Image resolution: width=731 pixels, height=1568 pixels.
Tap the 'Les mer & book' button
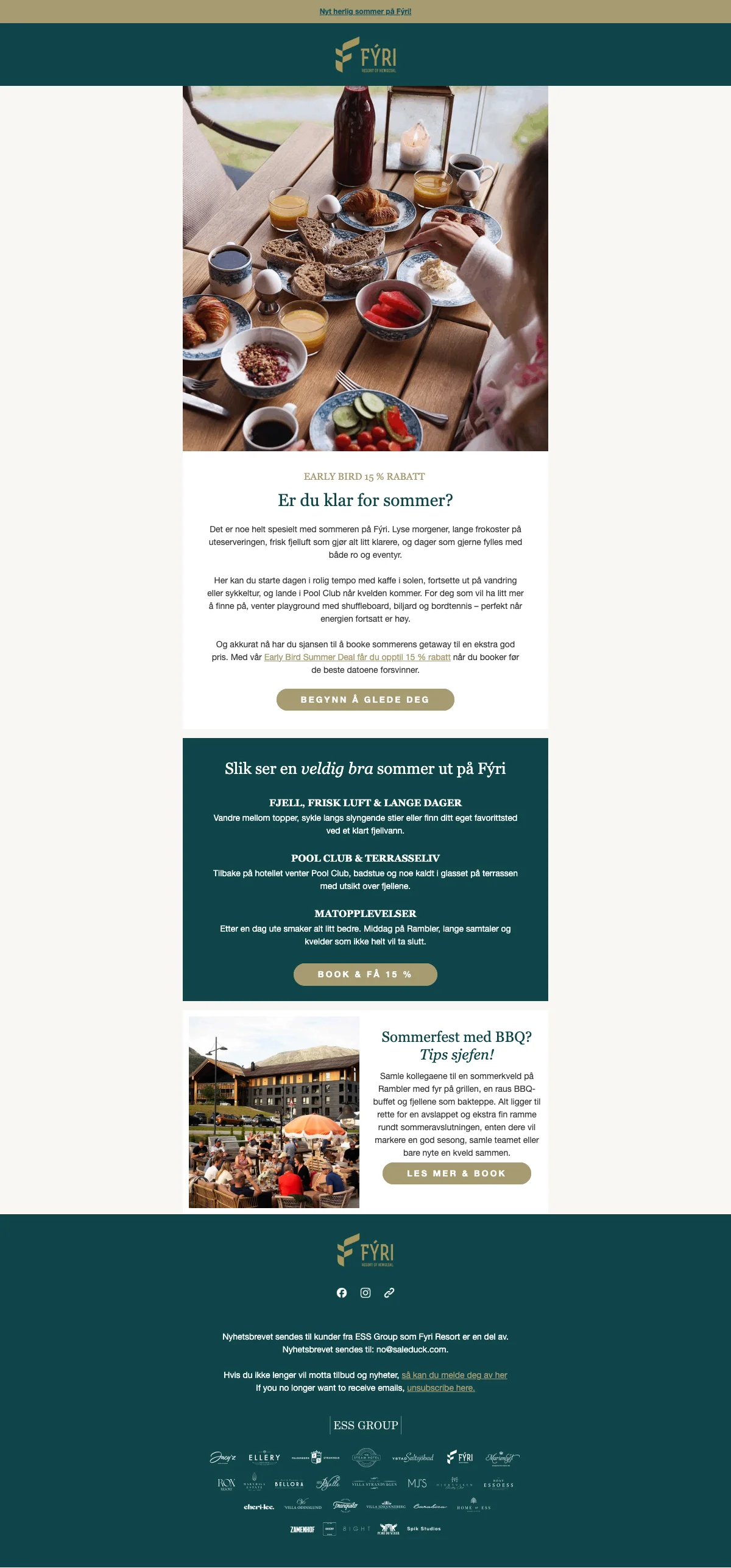[456, 1173]
